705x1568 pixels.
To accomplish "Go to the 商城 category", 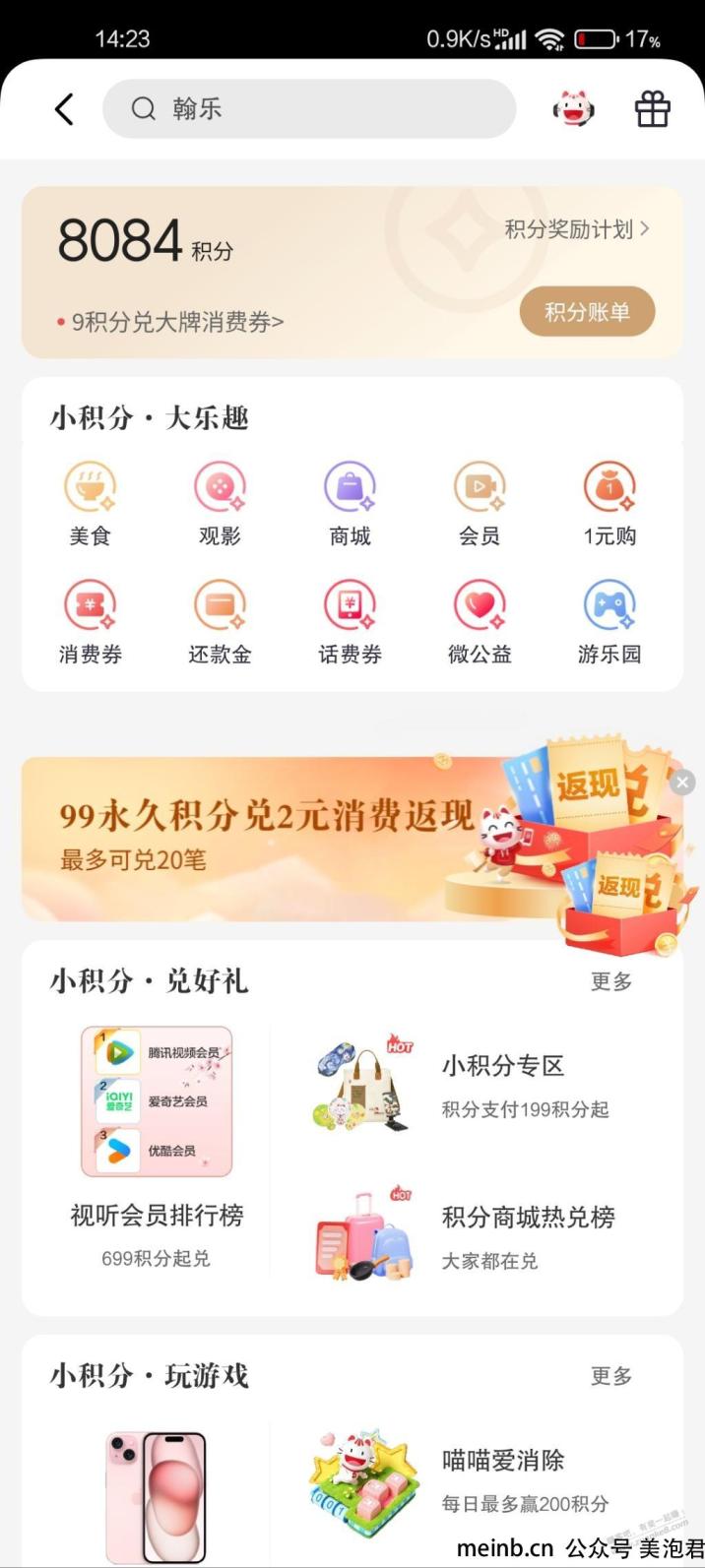I will (350, 504).
